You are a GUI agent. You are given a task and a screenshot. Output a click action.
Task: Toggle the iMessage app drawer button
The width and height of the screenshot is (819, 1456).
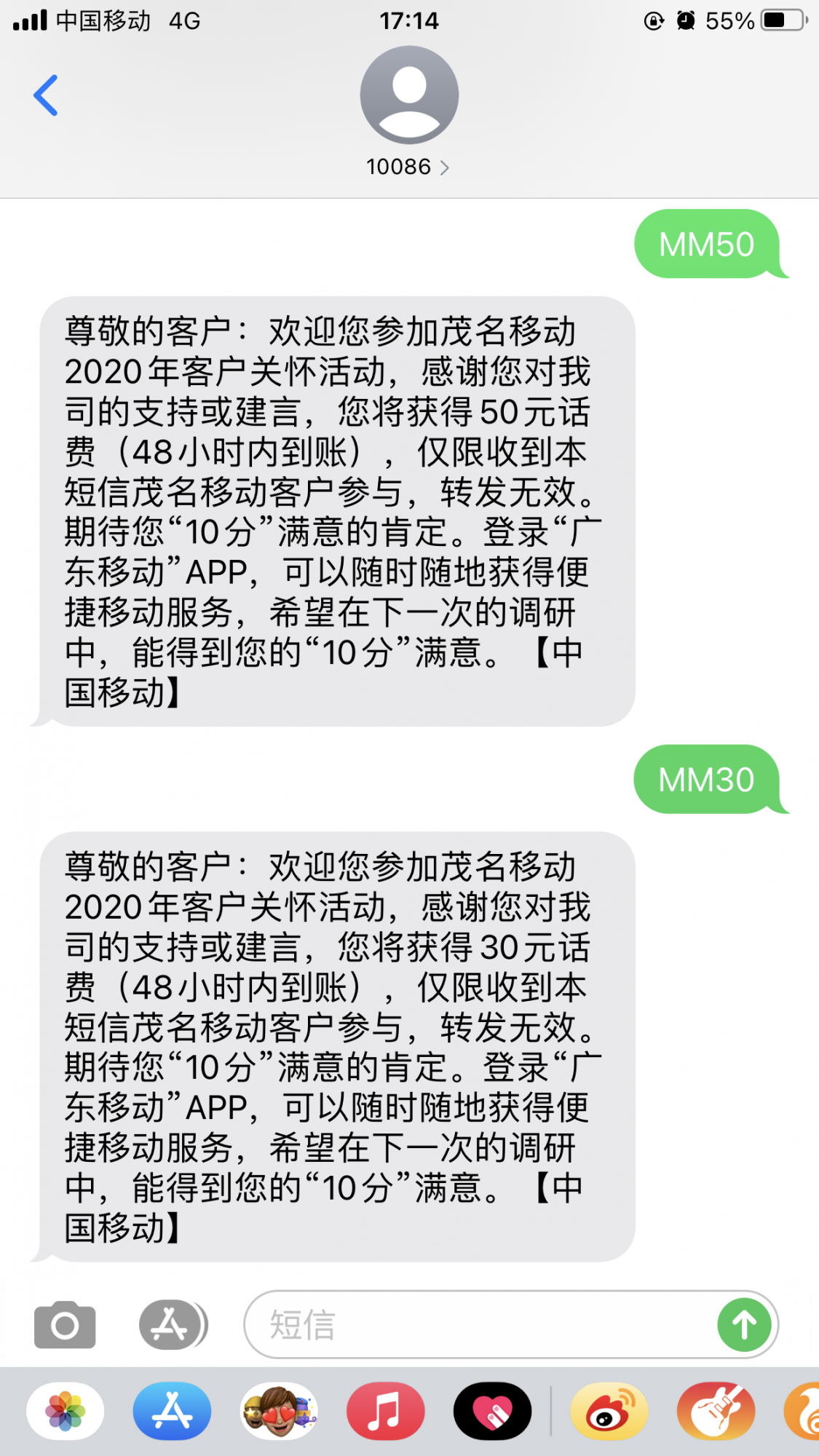coord(173,1325)
